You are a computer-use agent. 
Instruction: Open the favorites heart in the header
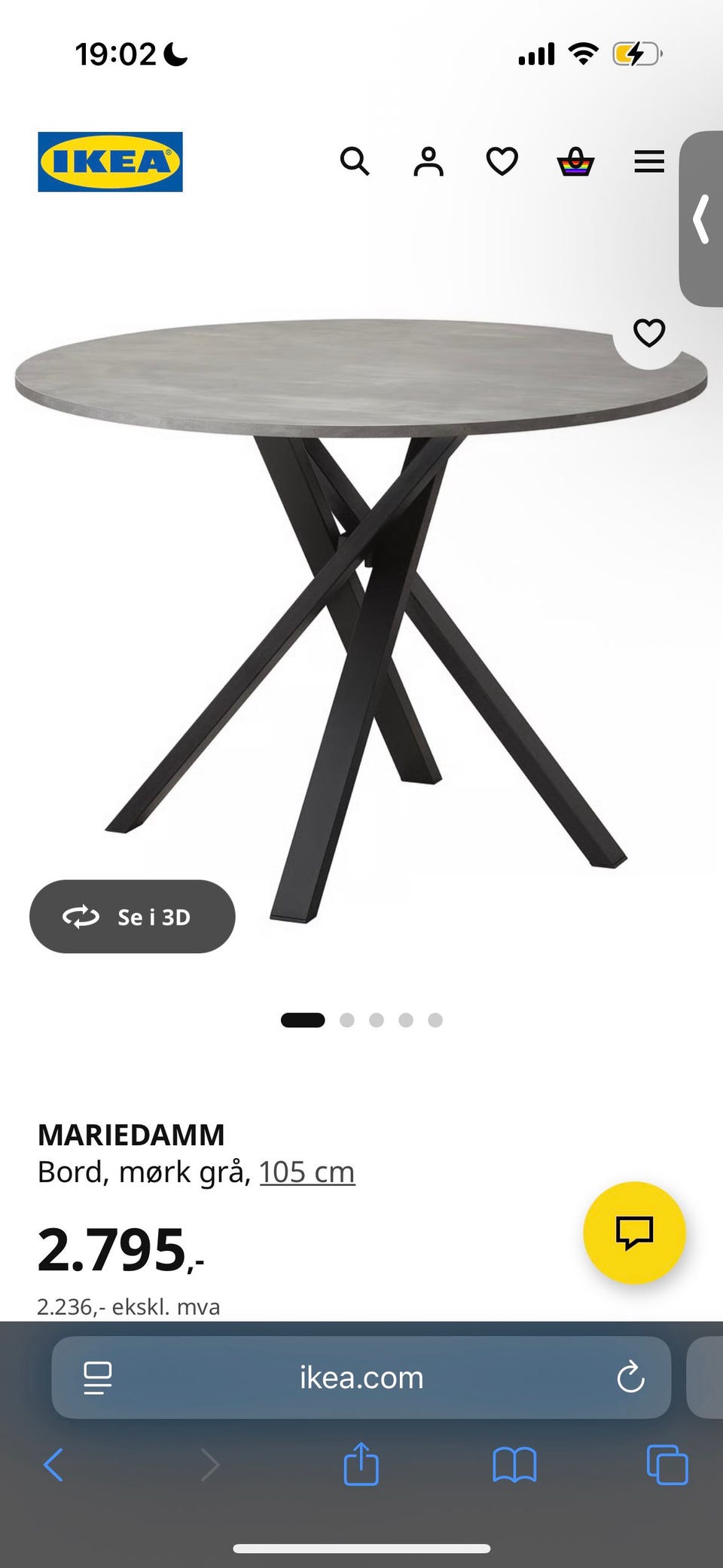point(502,161)
